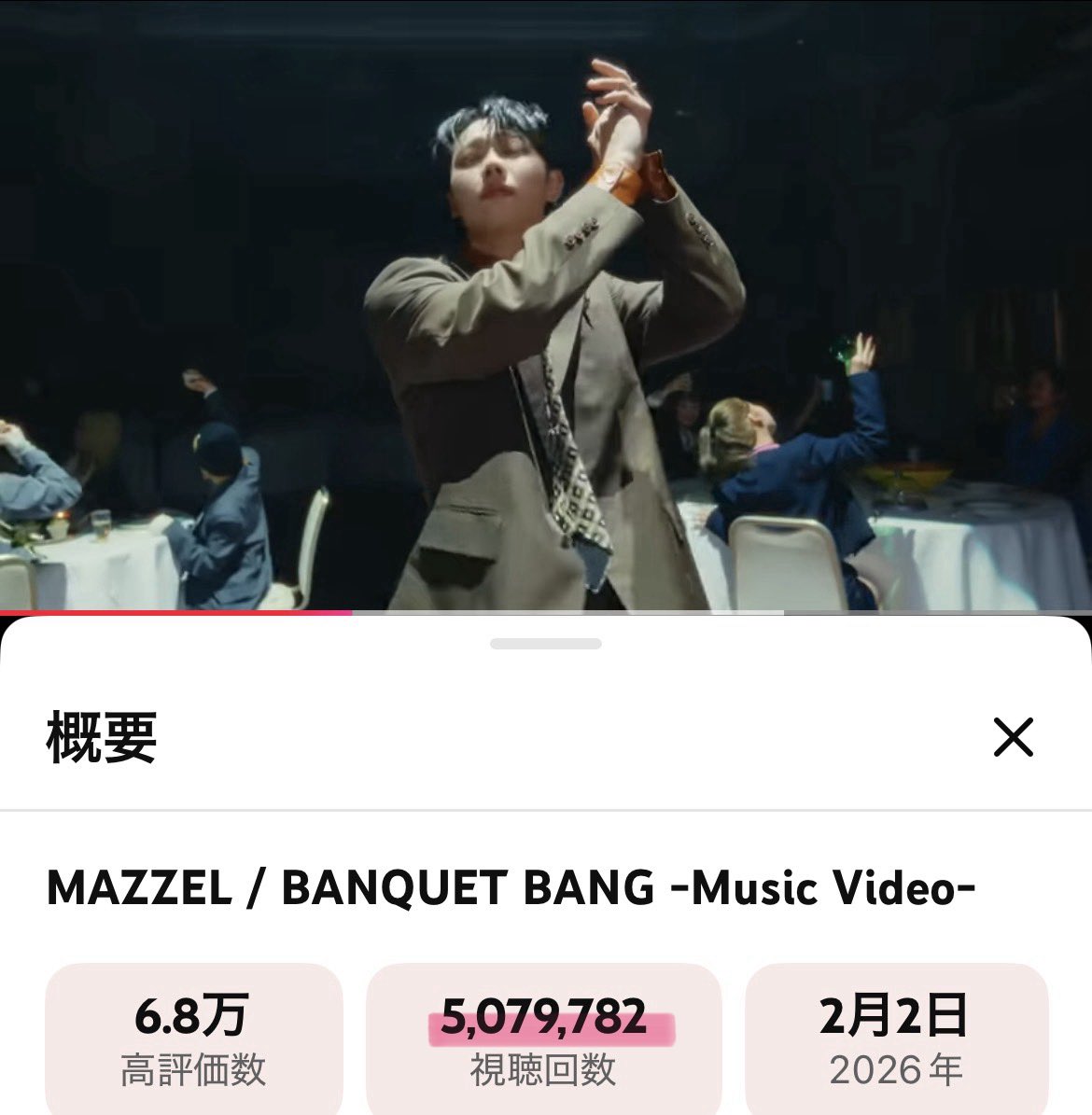Image resolution: width=1092 pixels, height=1115 pixels.
Task: Tap the video player to show controls
Action: 546,308
